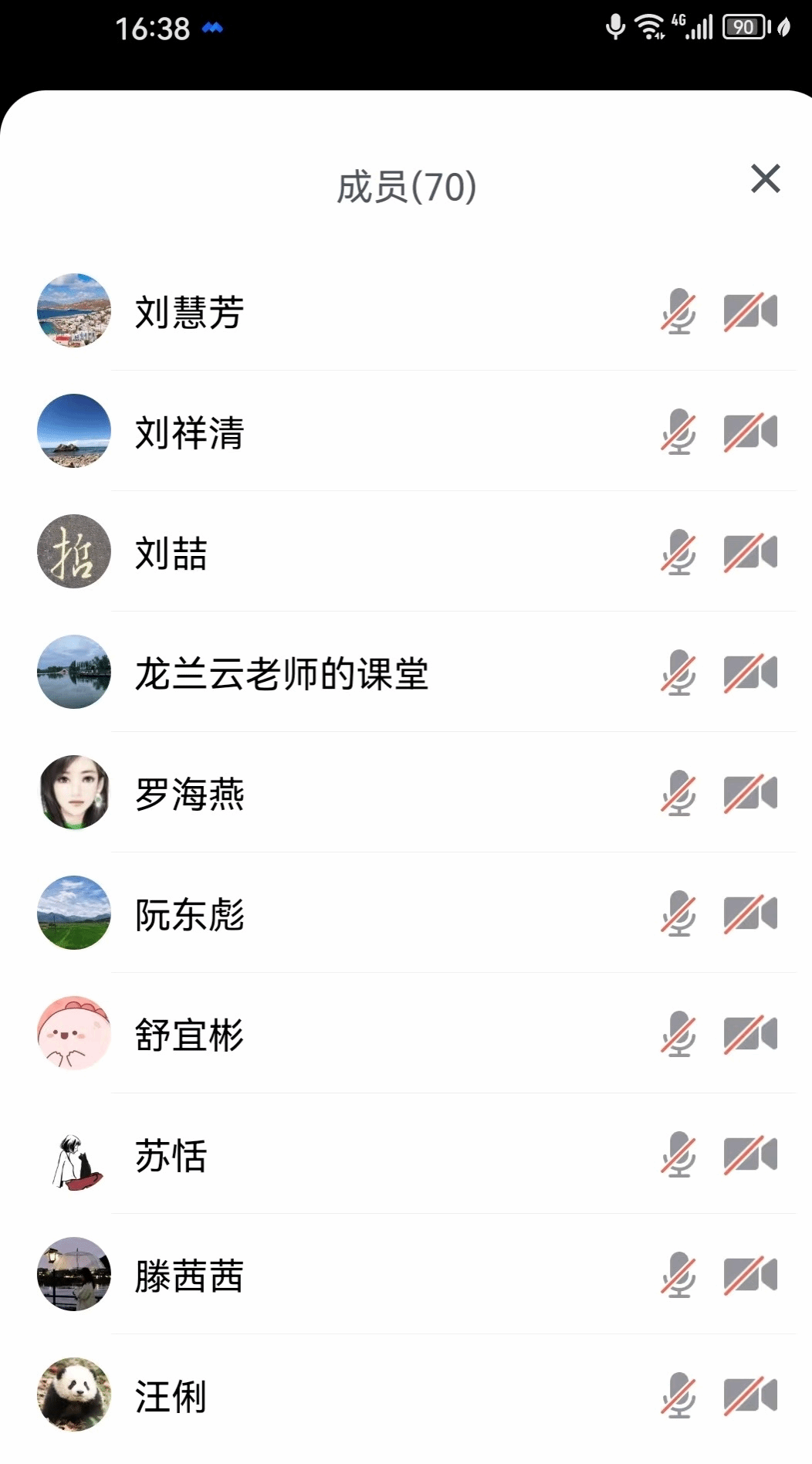Image resolution: width=812 pixels, height=1464 pixels.
Task: Choose member 苏恬 from the list
Action: 171,1155
